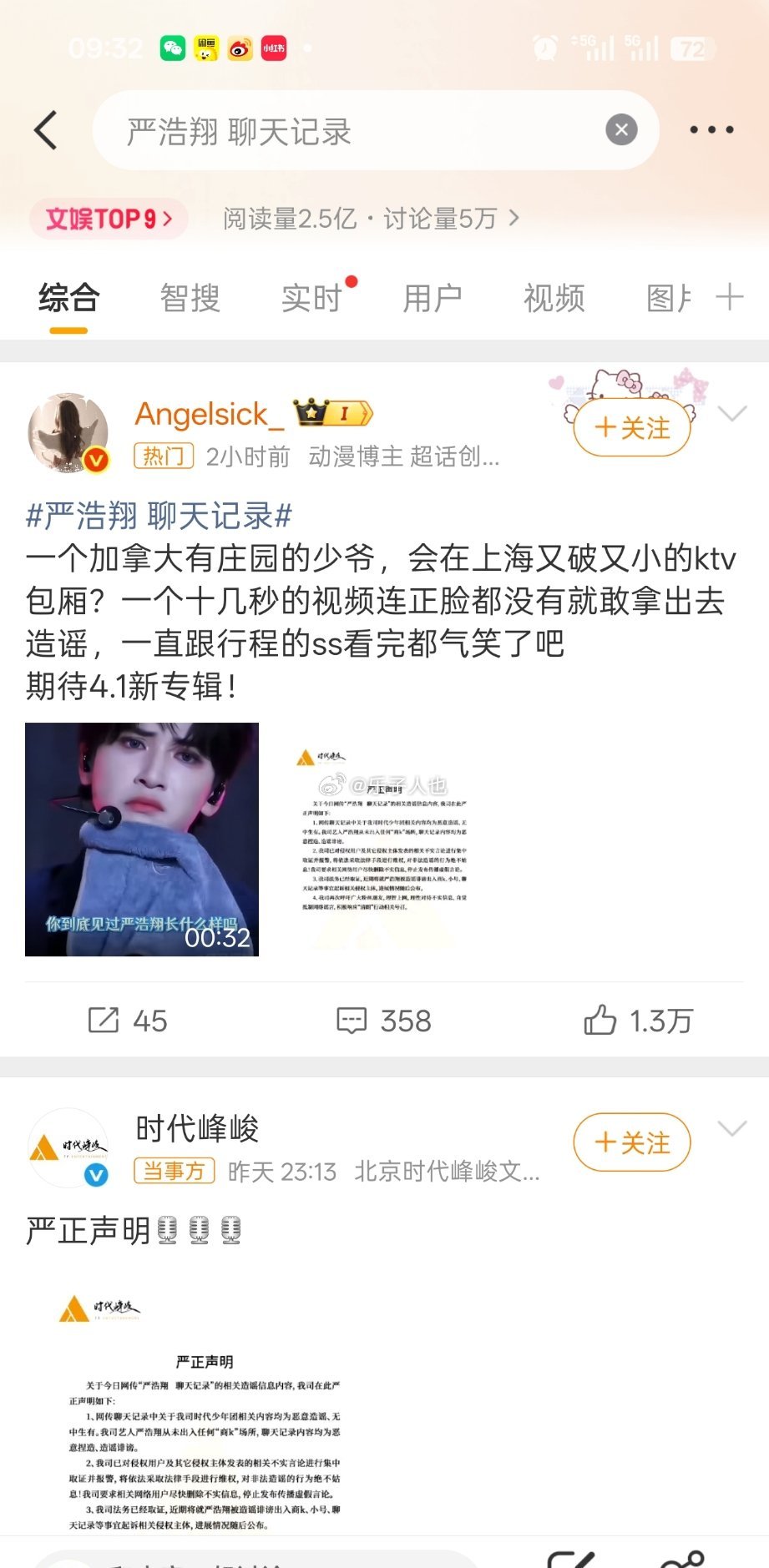
Task: Open the 文娱TOP9 ranking entry
Action: click(108, 216)
